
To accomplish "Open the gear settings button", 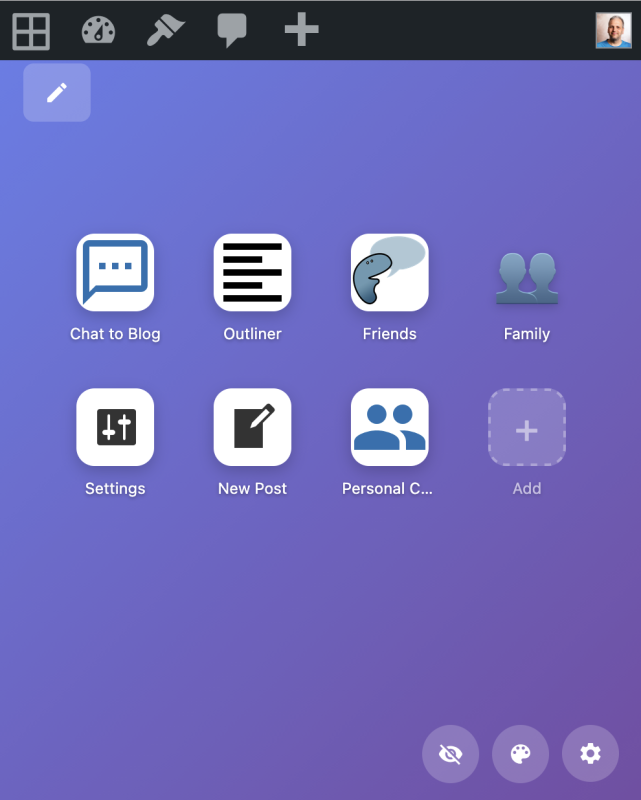I will [590, 753].
